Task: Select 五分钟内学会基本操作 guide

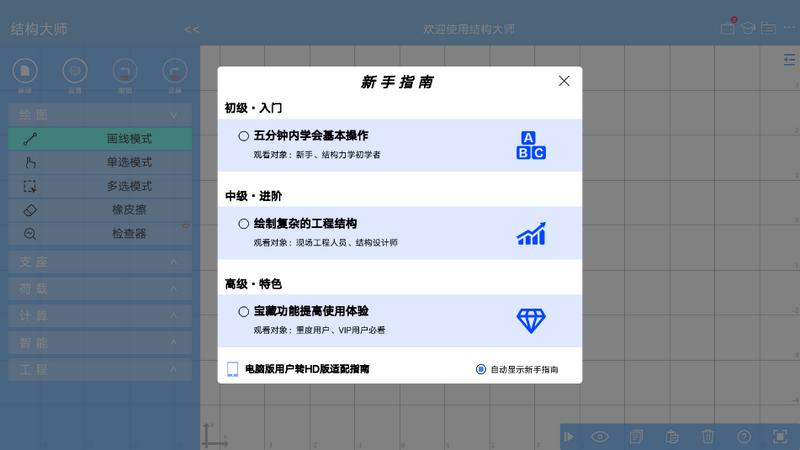Action: 399,145
